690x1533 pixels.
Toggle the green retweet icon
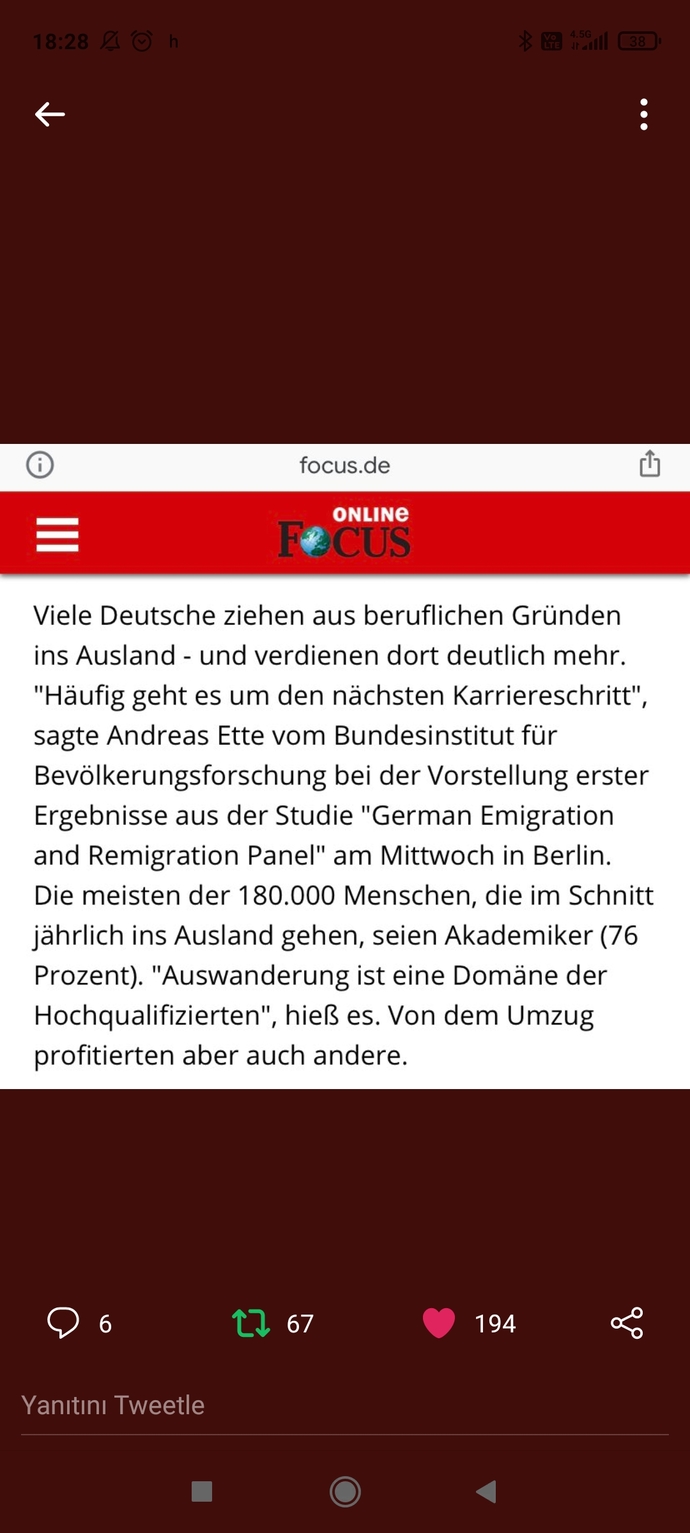click(x=251, y=1323)
